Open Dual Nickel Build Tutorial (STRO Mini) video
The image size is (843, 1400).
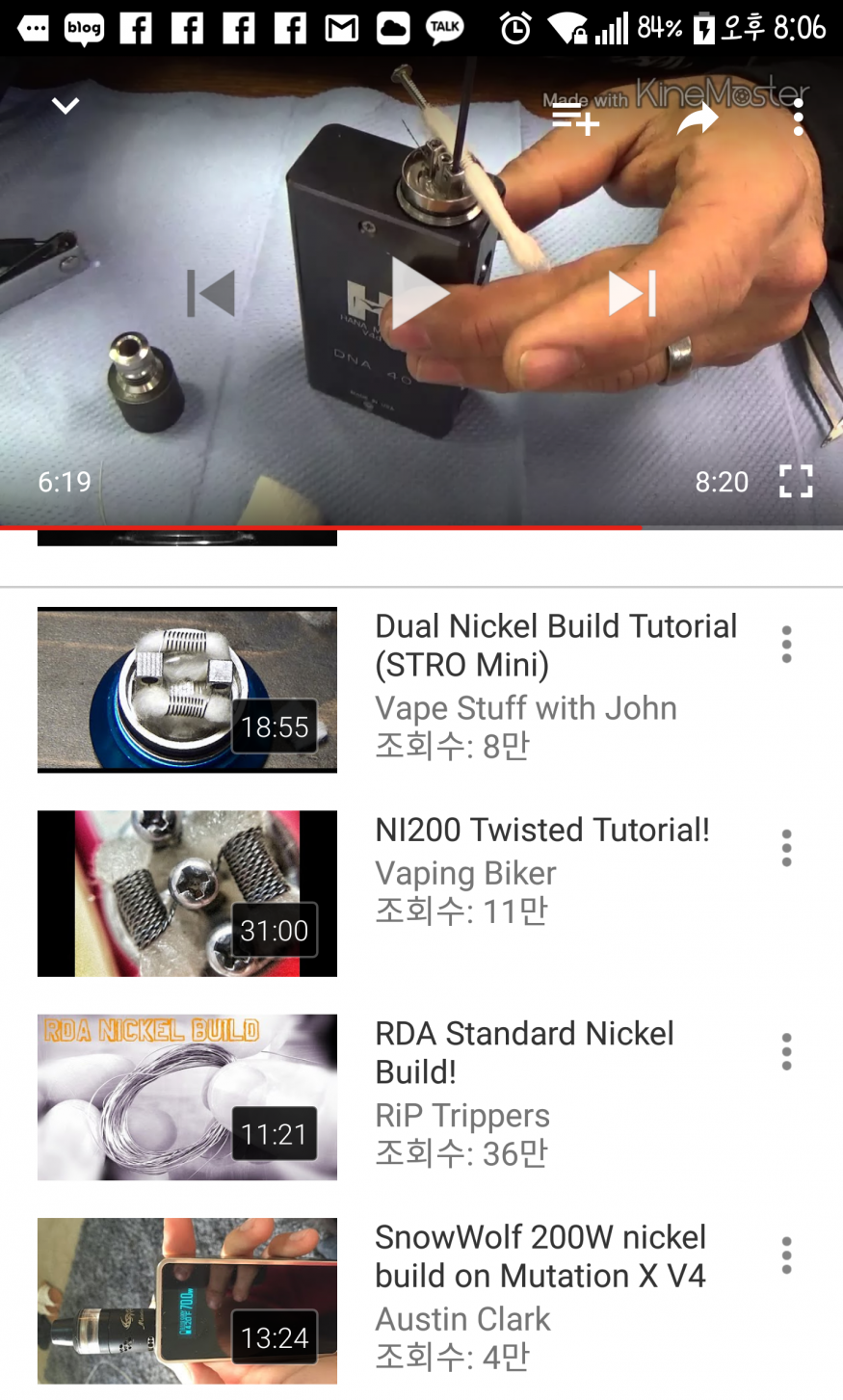[x=187, y=689]
